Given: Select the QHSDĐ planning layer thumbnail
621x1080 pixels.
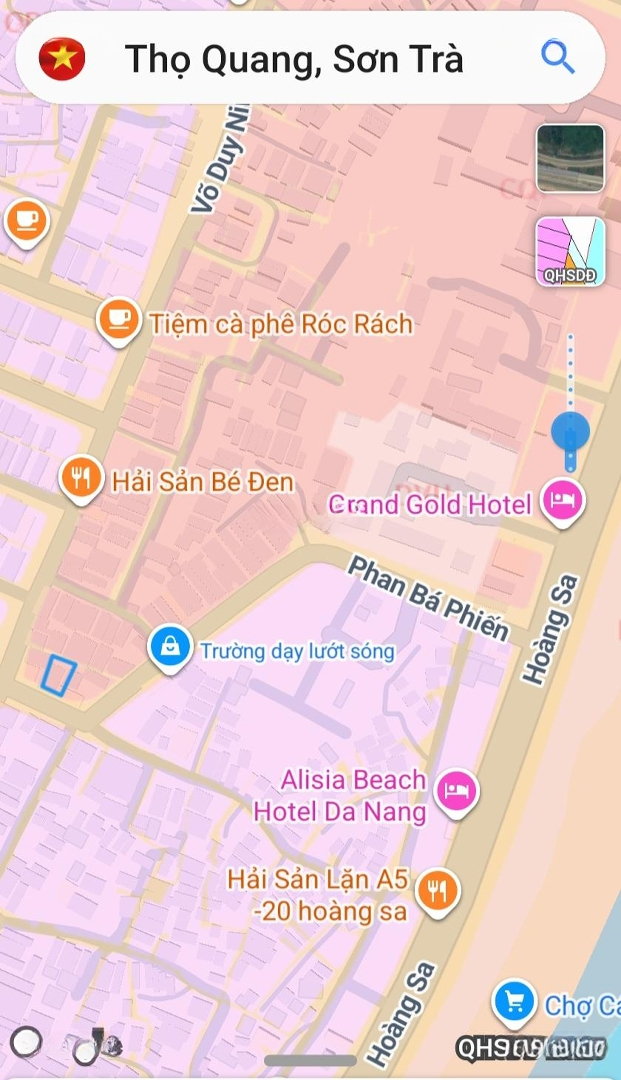Looking at the screenshot, I should [570, 252].
